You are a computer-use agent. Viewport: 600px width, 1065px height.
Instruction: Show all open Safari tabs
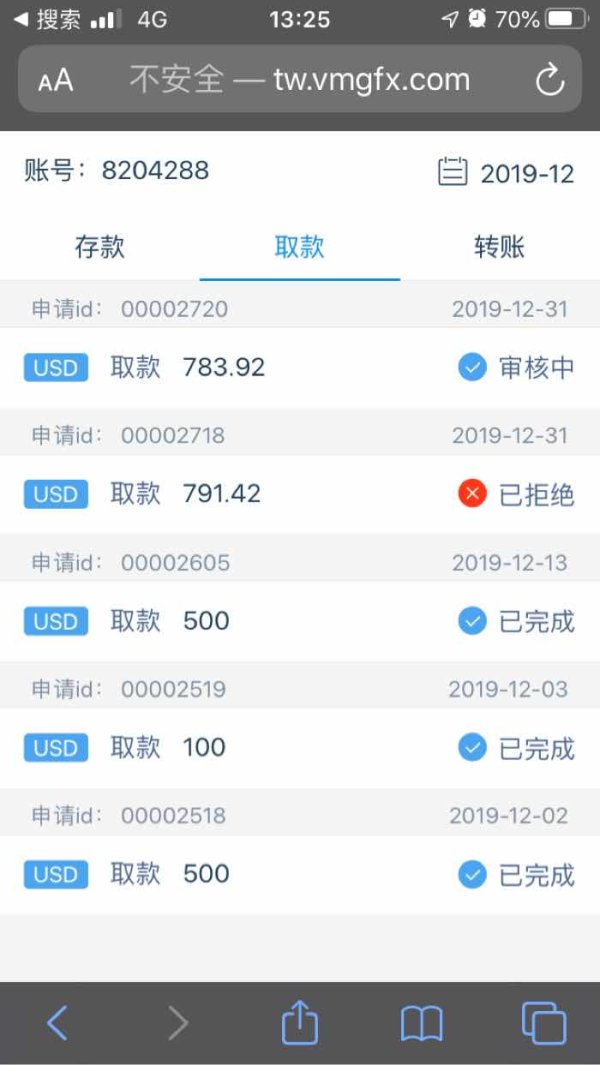click(544, 1023)
